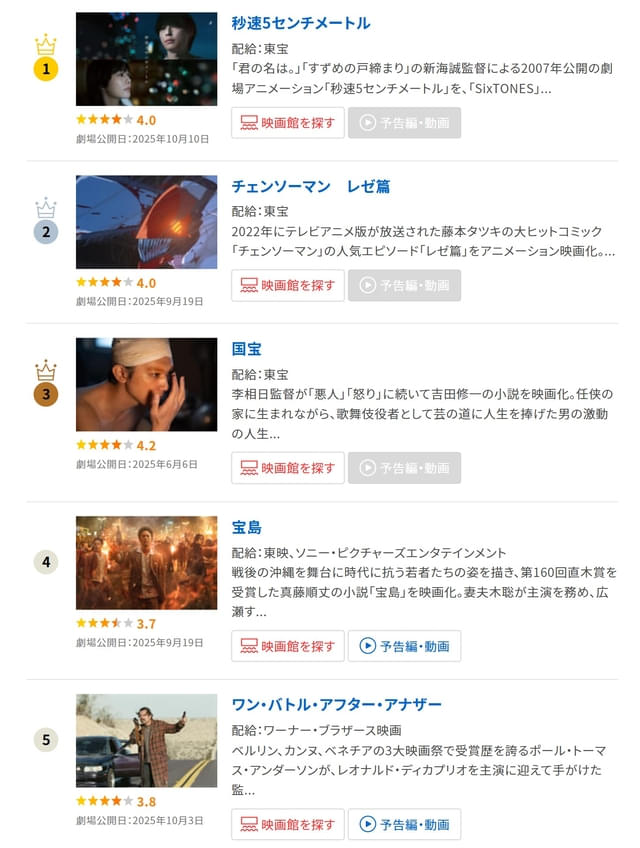Open the ワン・バトル・アフター・アナザー title link
The width and height of the screenshot is (640, 848).
pyautogui.click(x=336, y=705)
